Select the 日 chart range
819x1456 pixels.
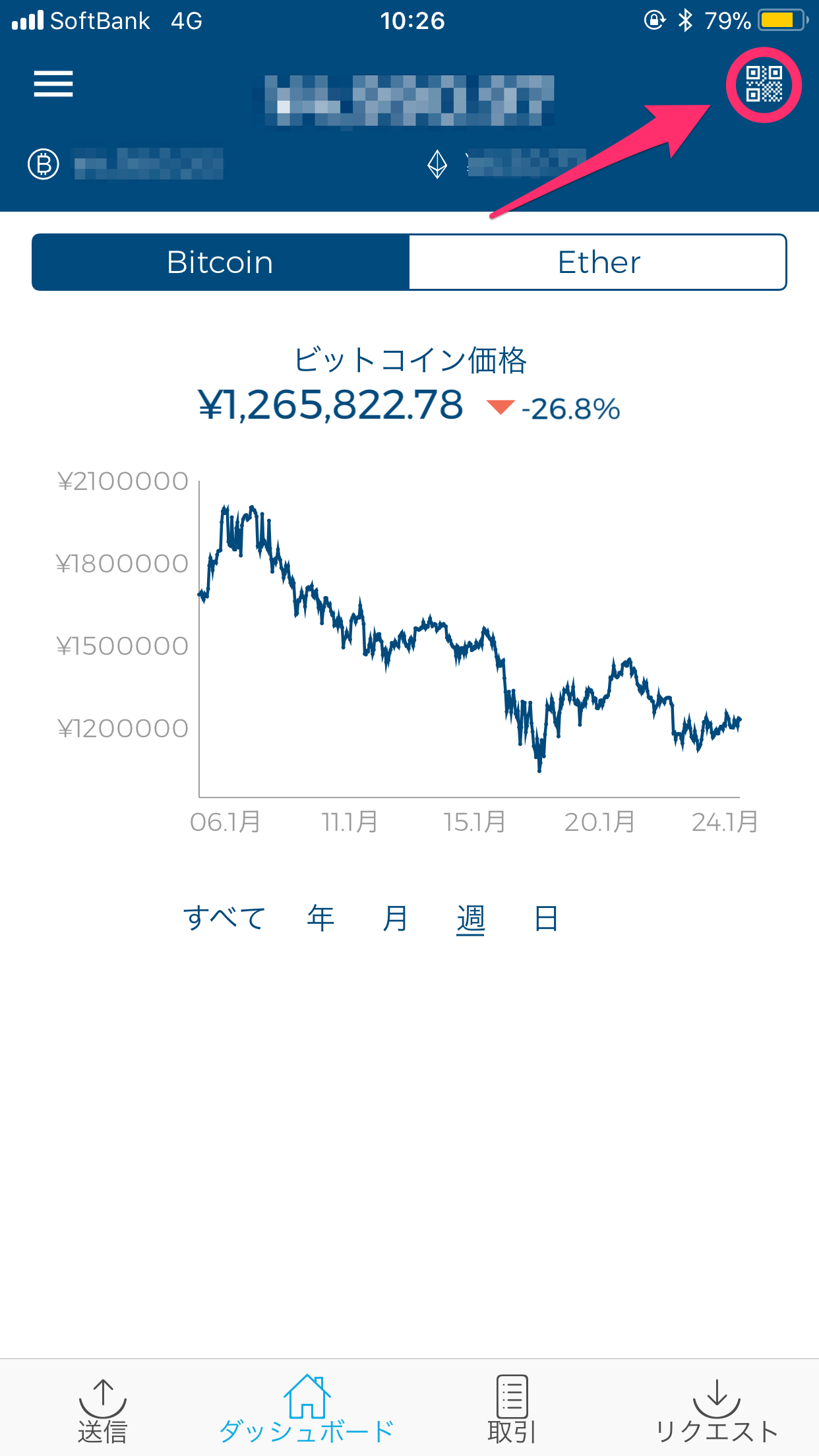[546, 917]
